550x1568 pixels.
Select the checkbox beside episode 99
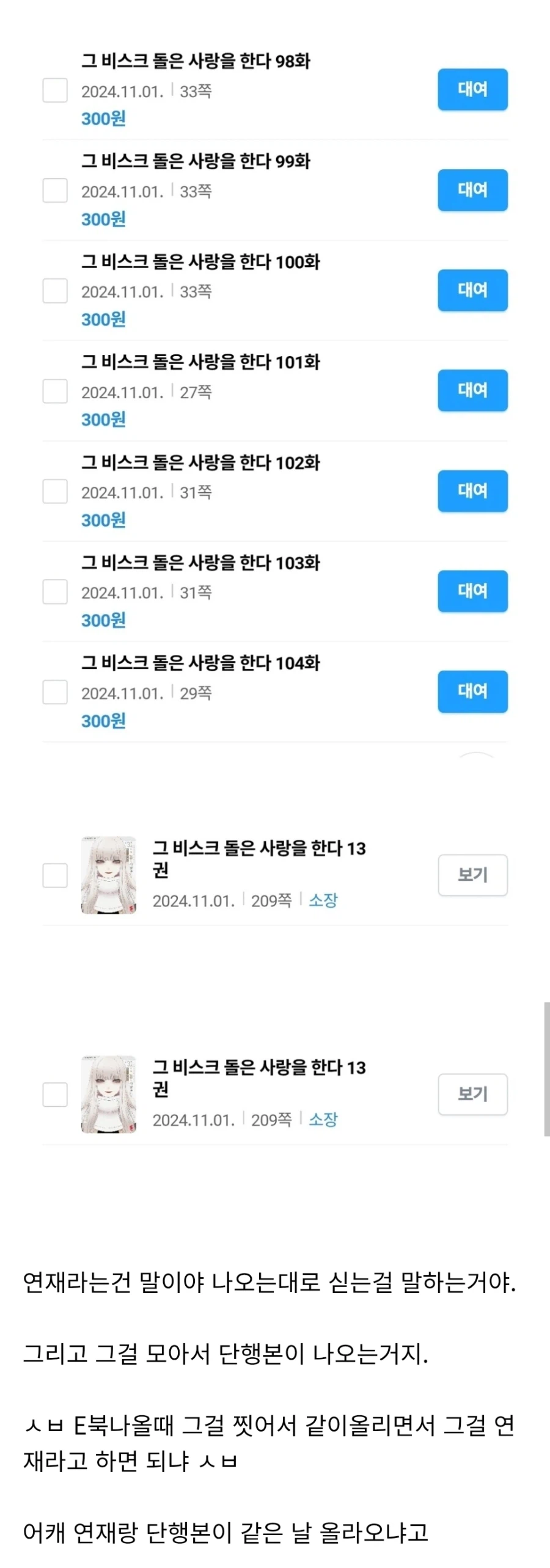(x=54, y=191)
